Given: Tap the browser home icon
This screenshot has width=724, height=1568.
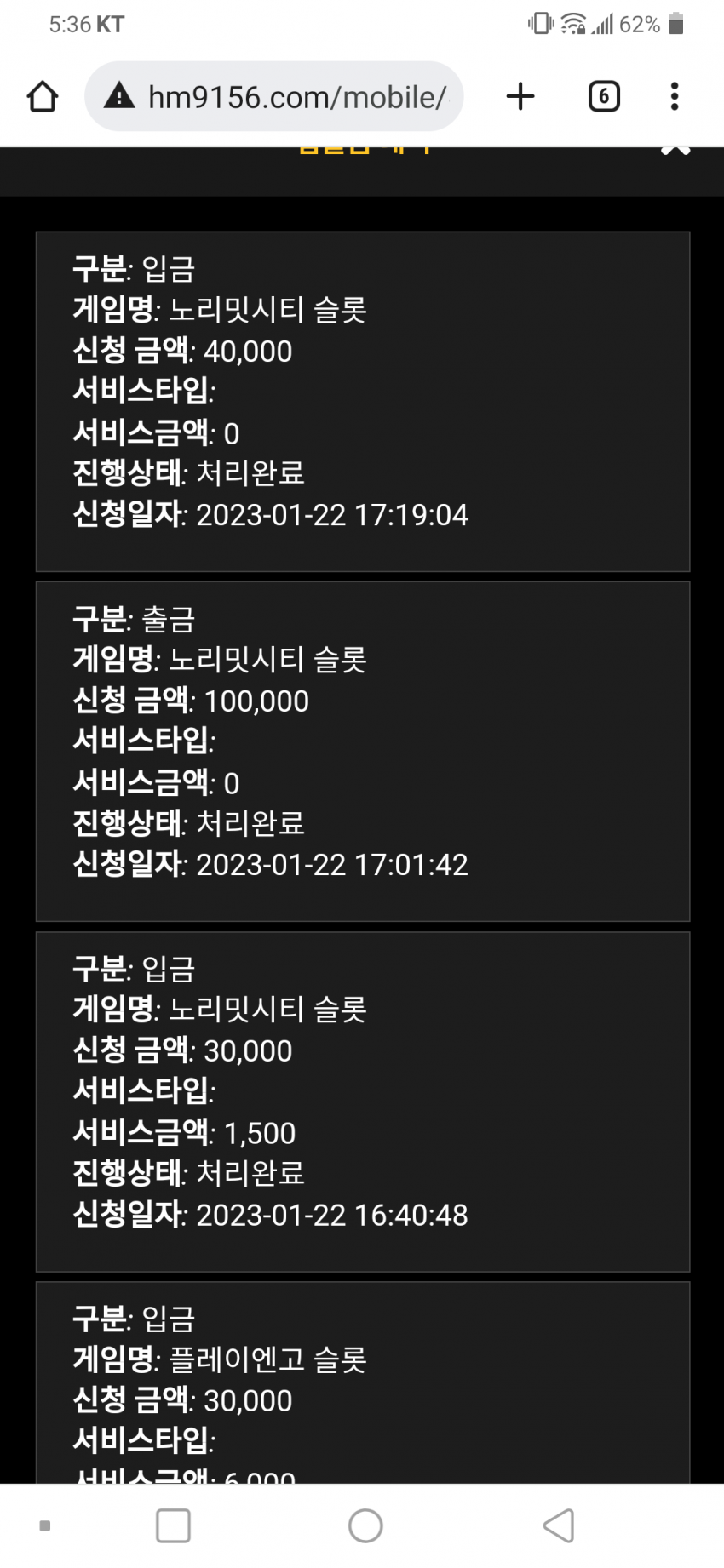Looking at the screenshot, I should (x=43, y=96).
